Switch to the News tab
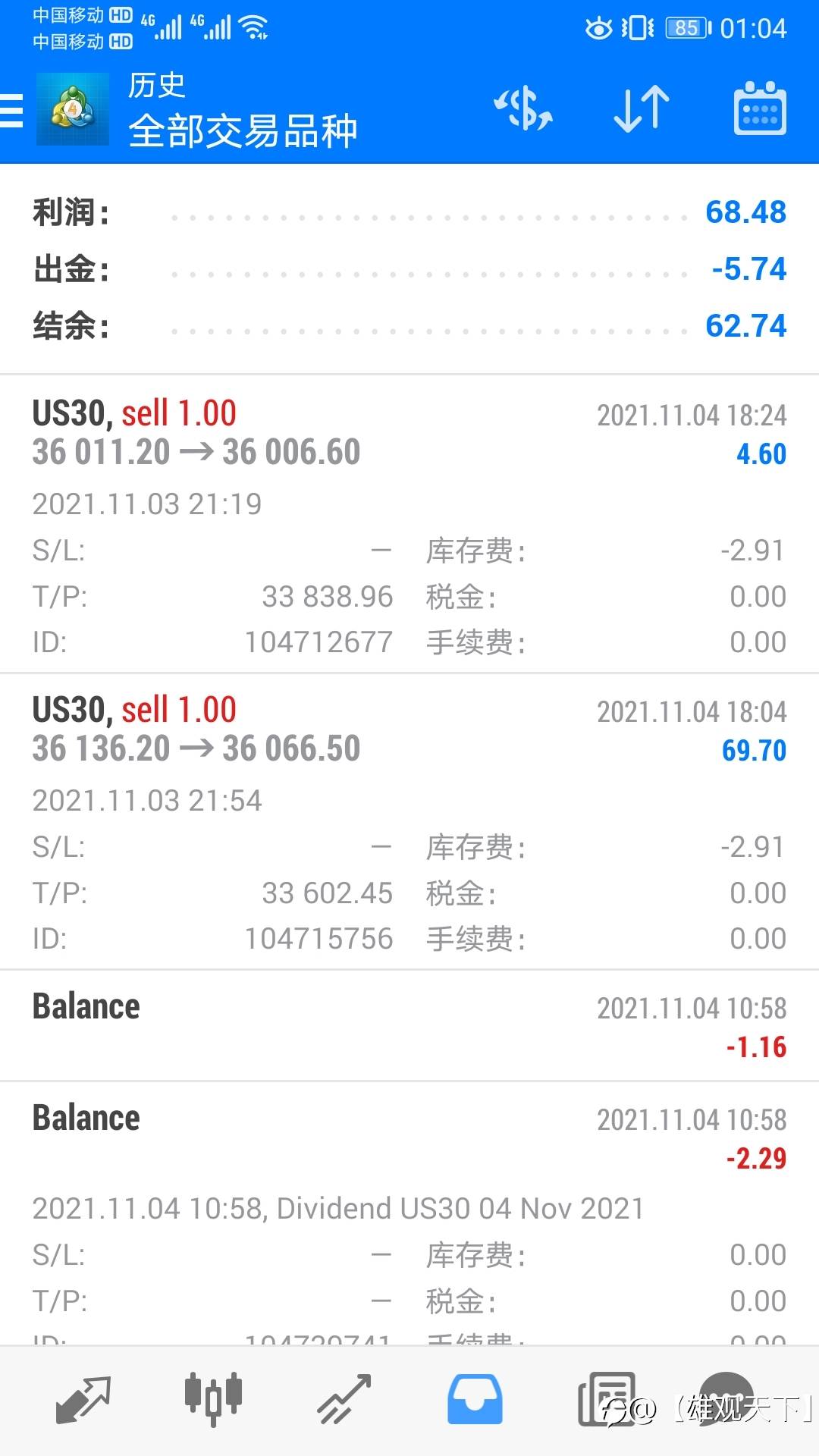 pyautogui.click(x=607, y=1400)
